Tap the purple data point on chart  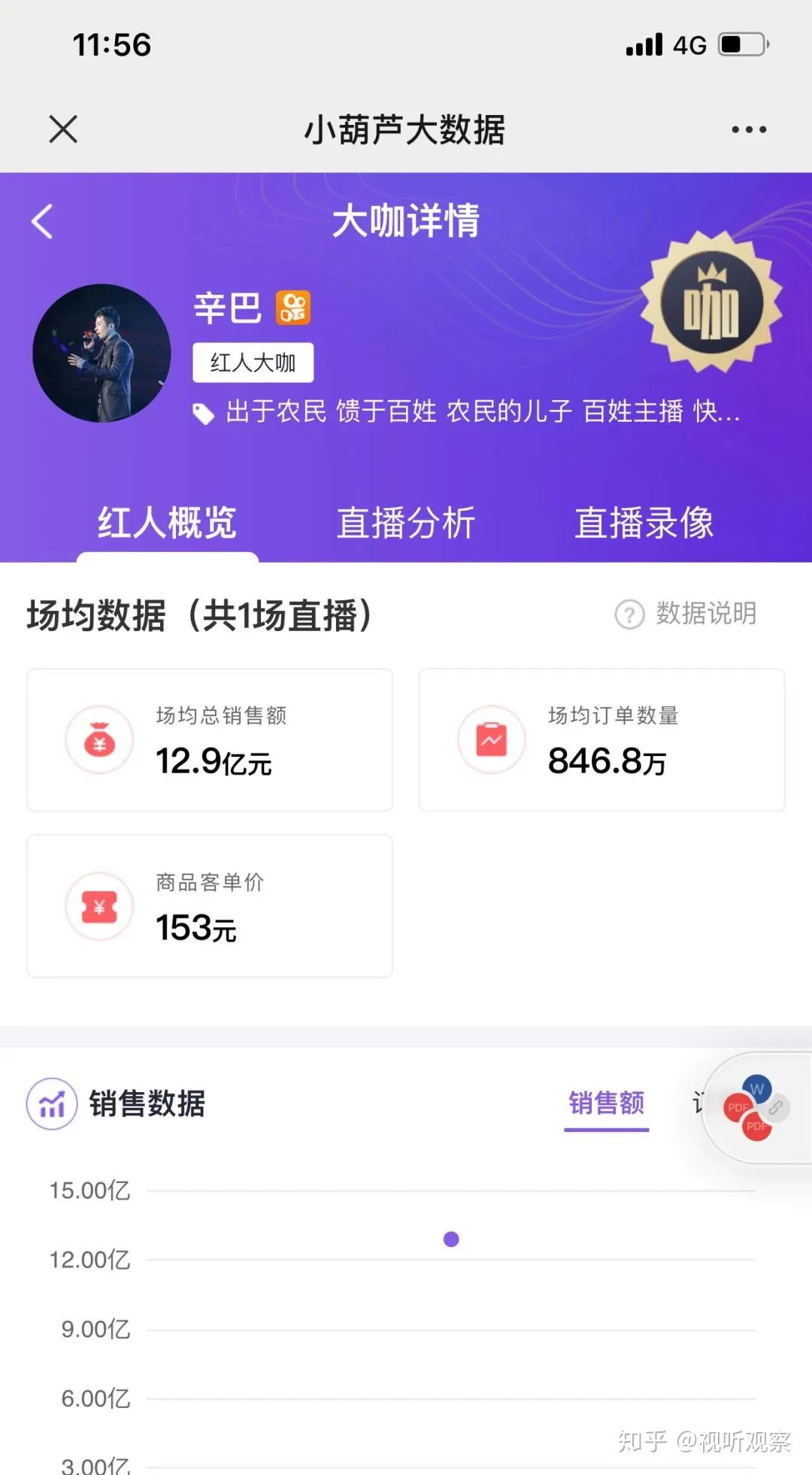[x=451, y=1239]
